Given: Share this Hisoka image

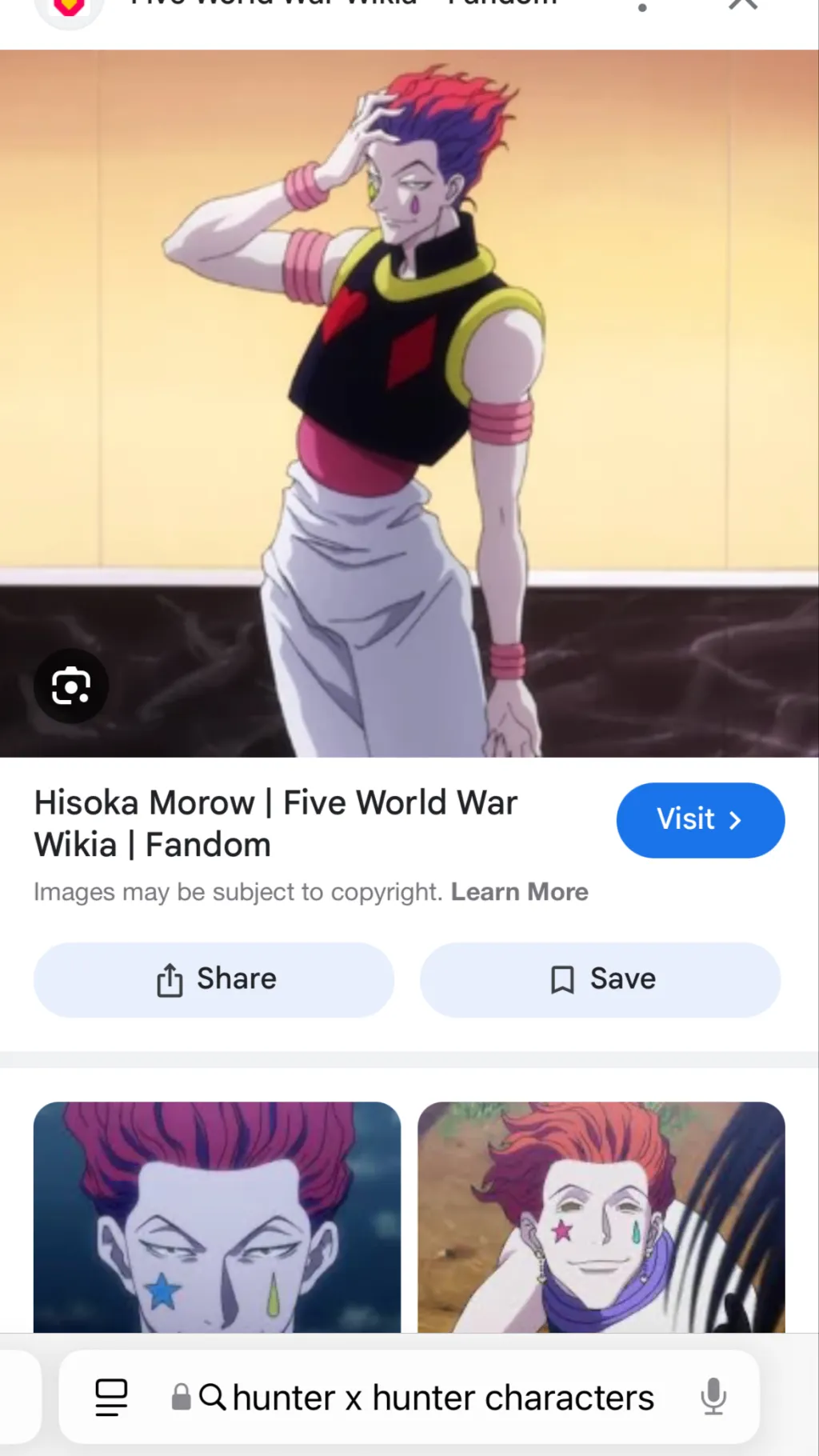Looking at the screenshot, I should point(214,979).
